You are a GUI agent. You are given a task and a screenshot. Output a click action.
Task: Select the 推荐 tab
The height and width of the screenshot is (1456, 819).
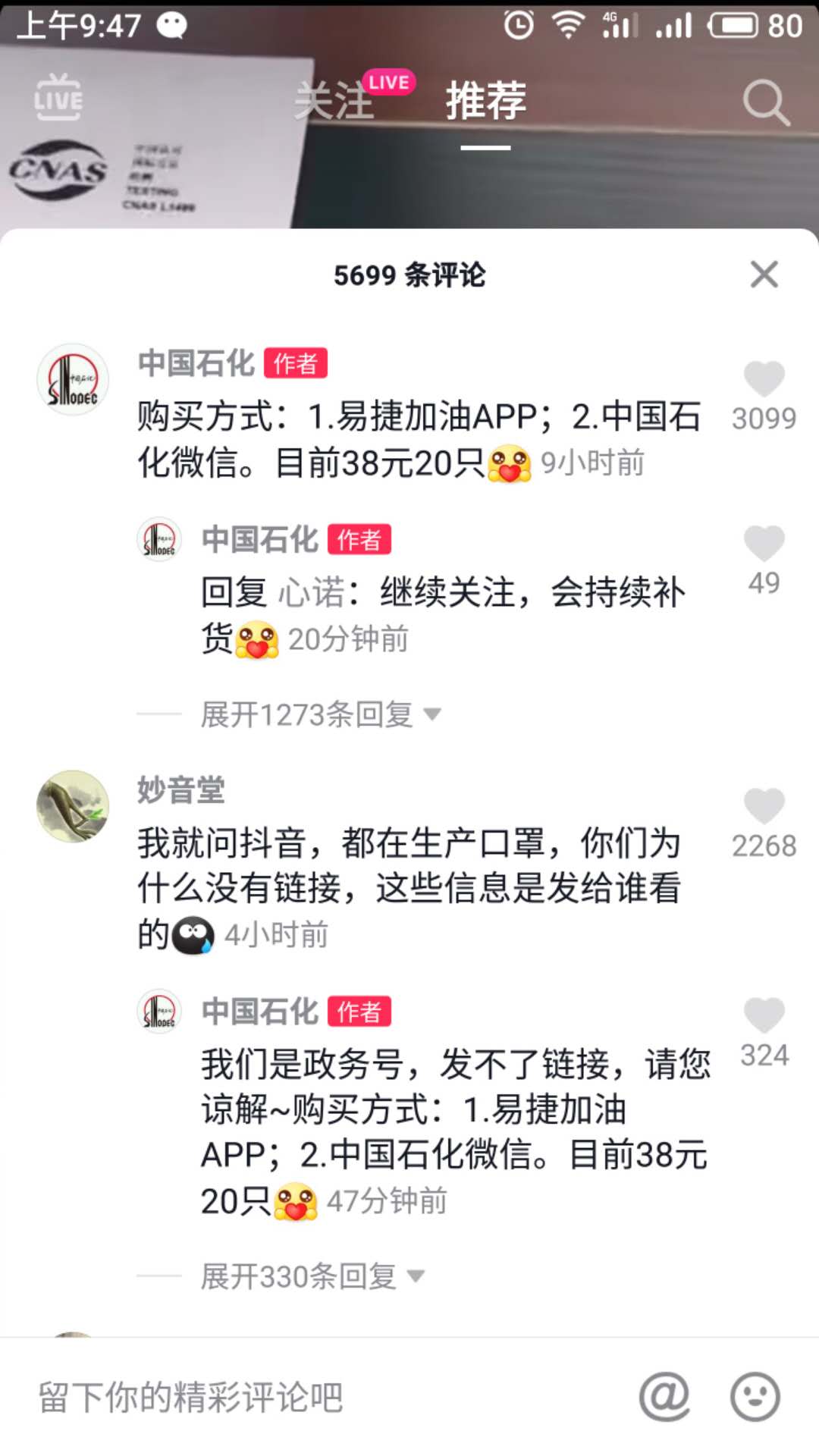pos(485,101)
